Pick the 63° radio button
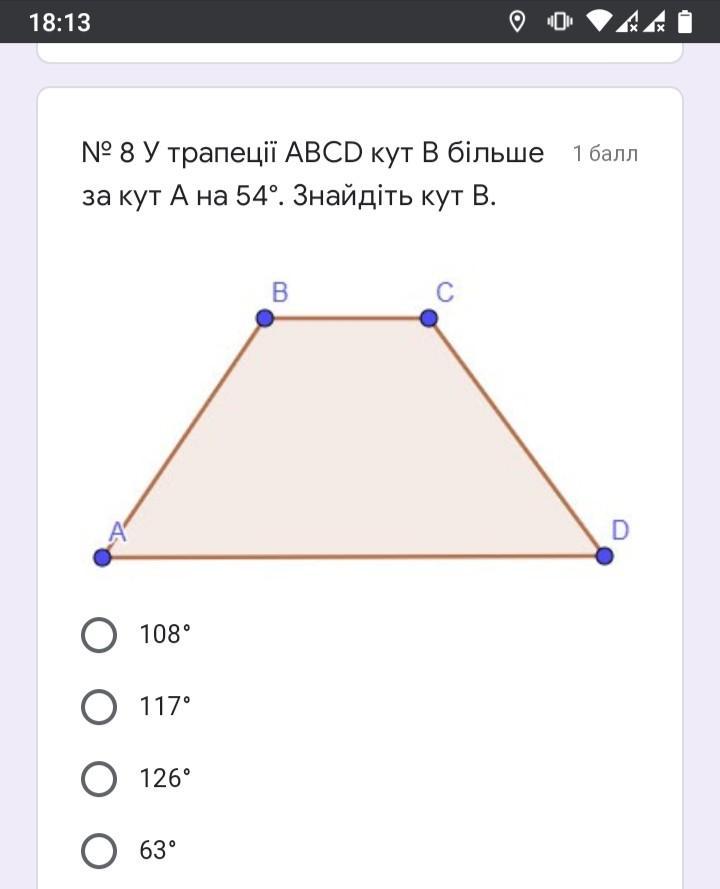Image resolution: width=720 pixels, height=889 pixels. pyautogui.click(x=99, y=851)
